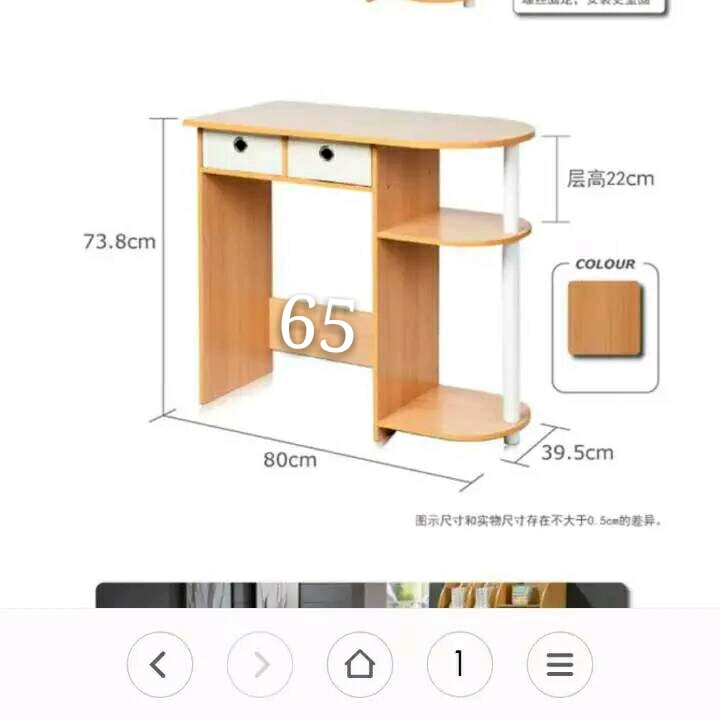Go back to the previous page

point(160,664)
